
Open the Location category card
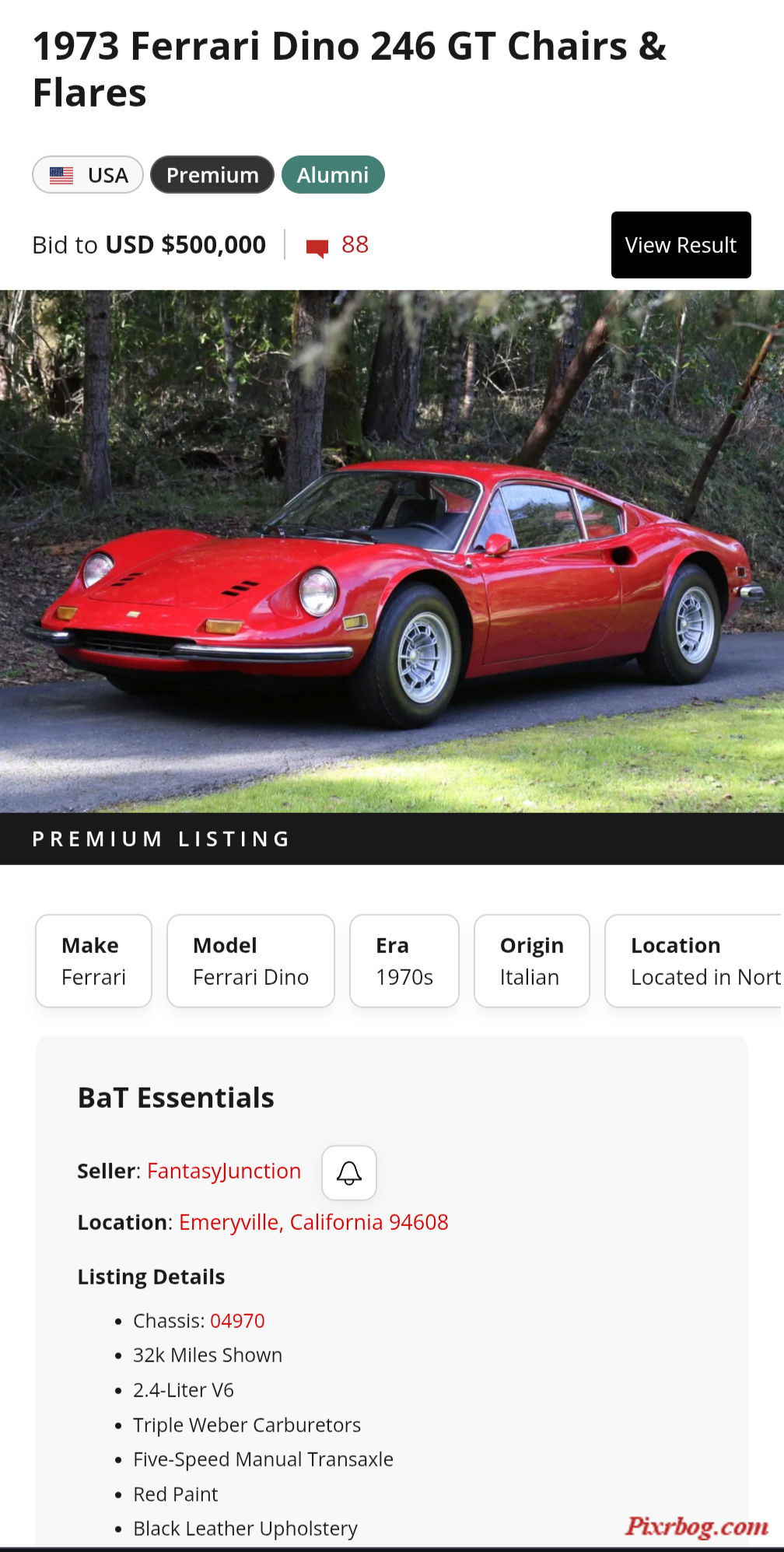694,961
